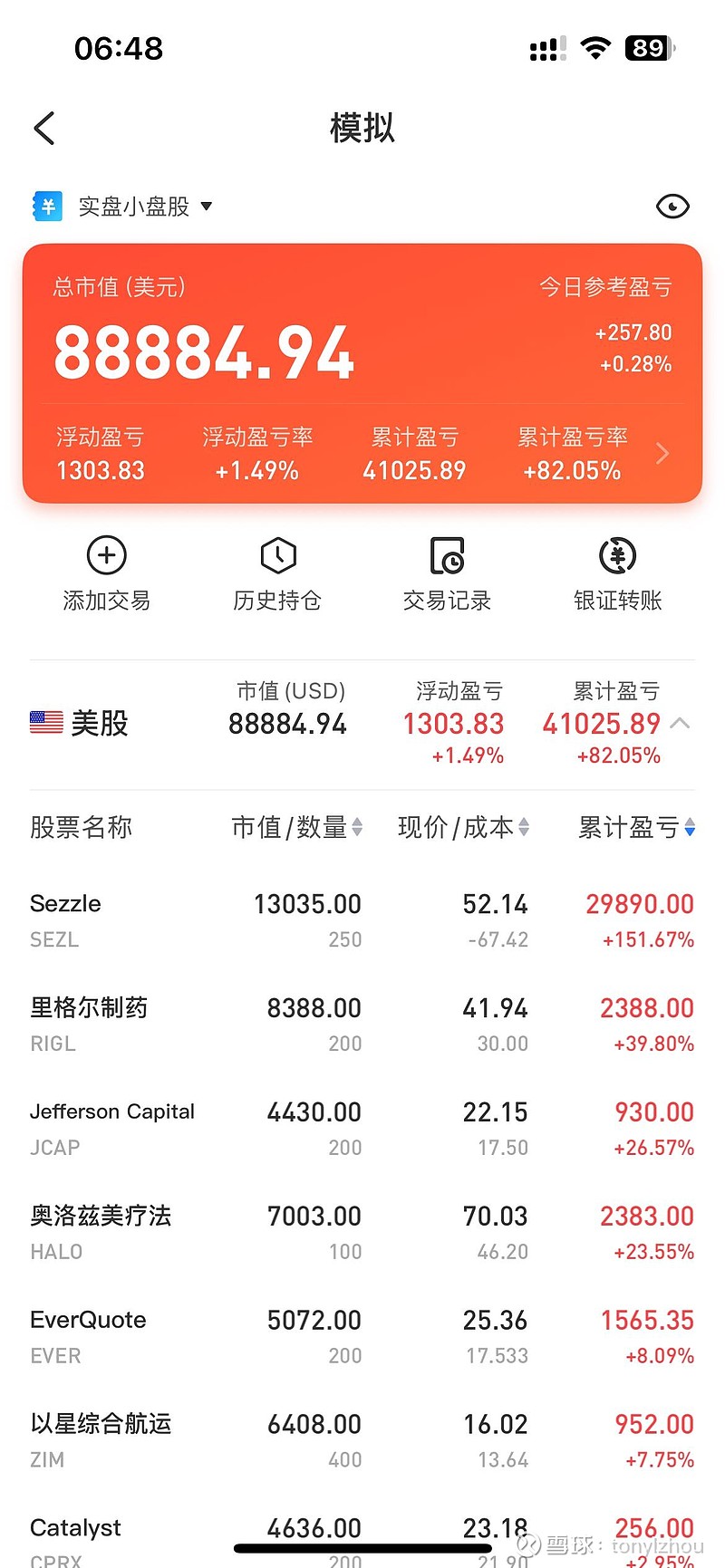725x1568 pixels.
Task: Sort holdings by 现价/成本
Action: (463, 827)
